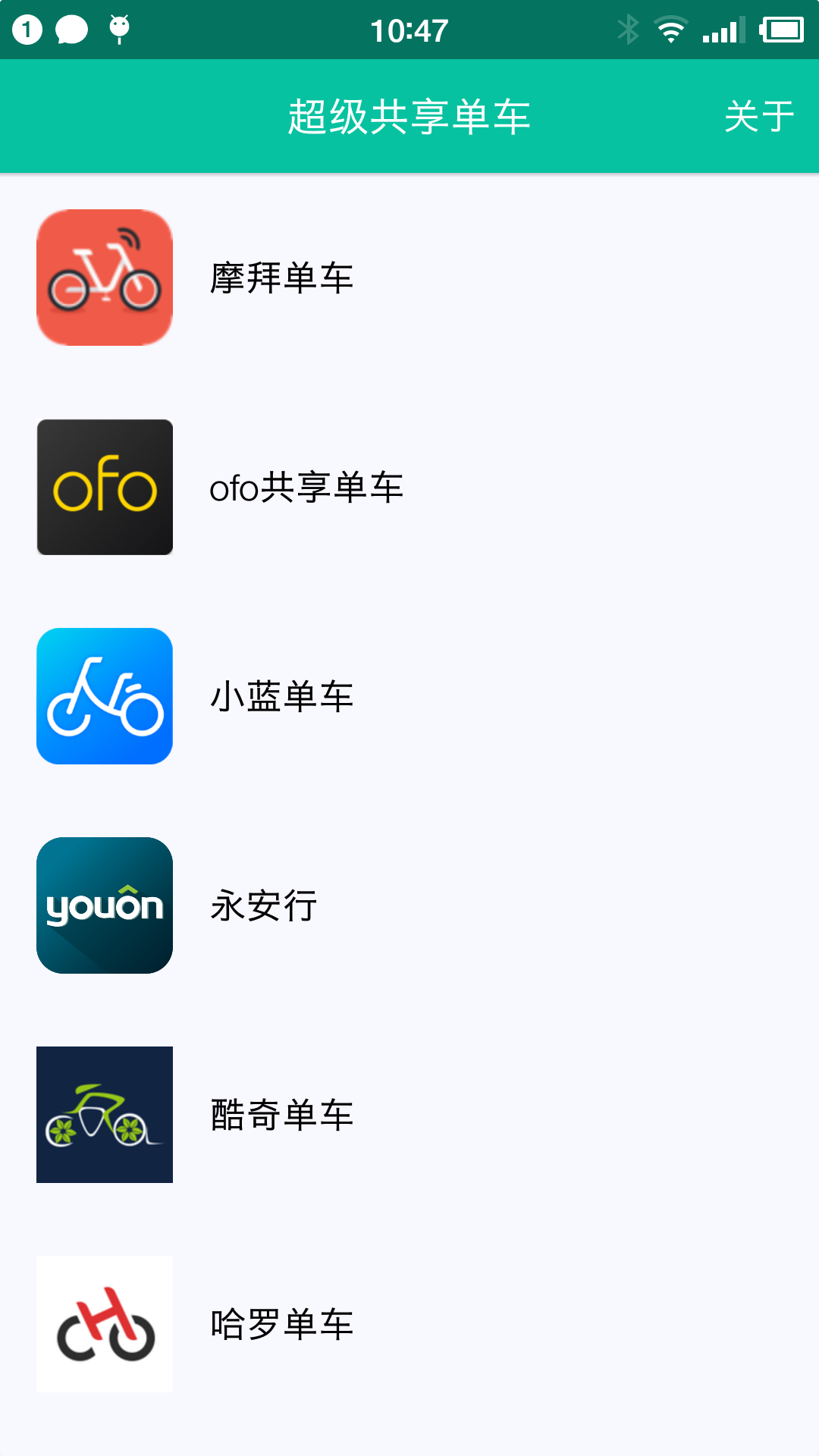The width and height of the screenshot is (819, 1456).
Task: Tap the 酷奇单车 row label
Action: tap(282, 1114)
